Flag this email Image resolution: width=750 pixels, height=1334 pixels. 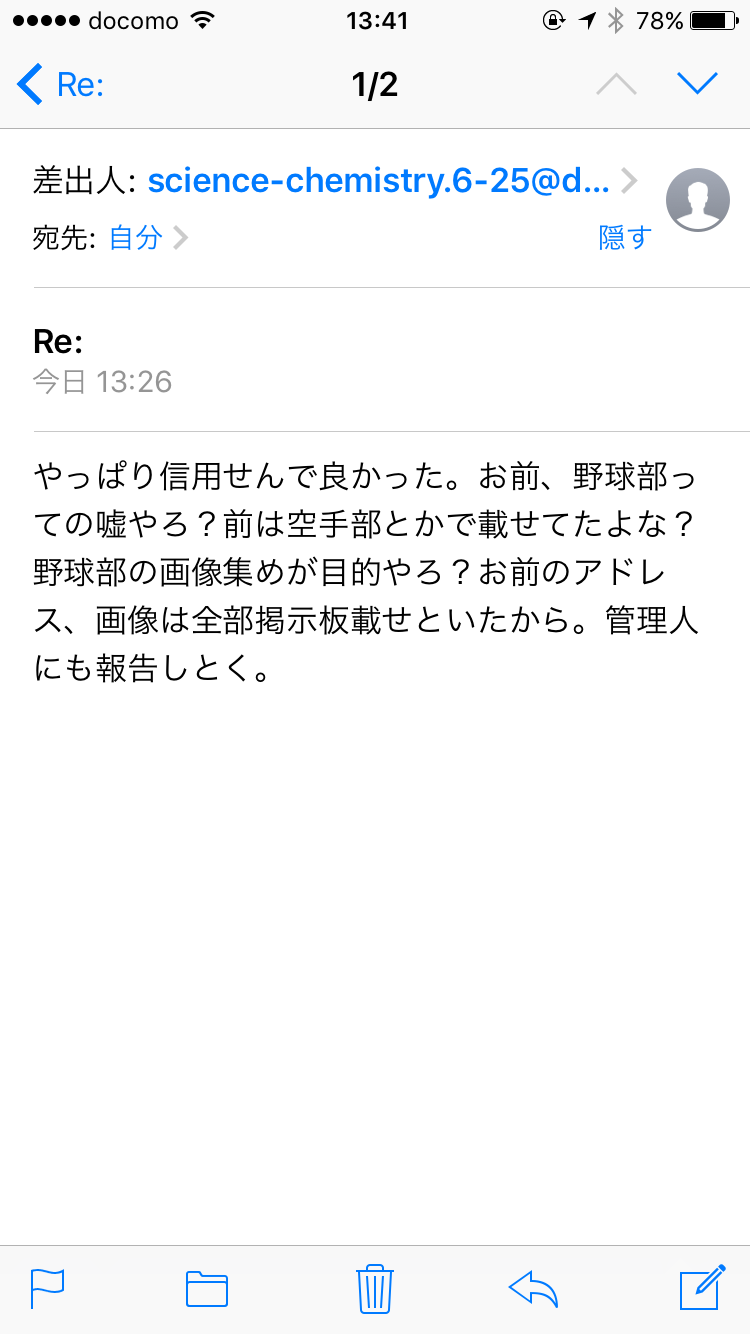pos(47,1288)
